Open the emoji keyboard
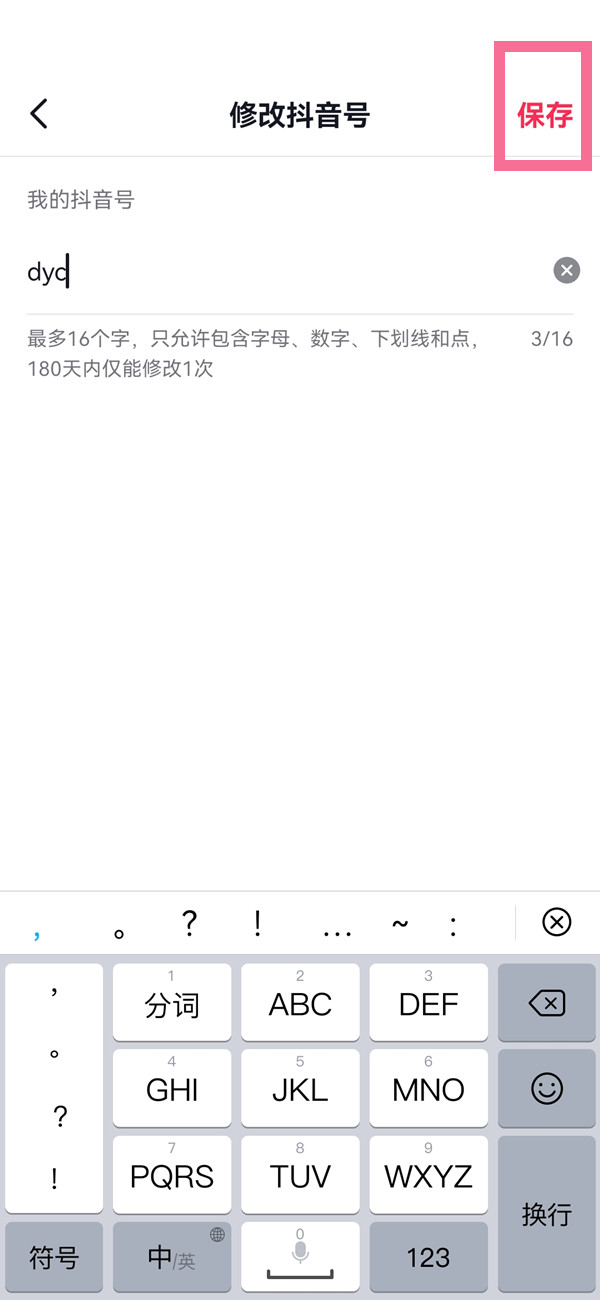600x1300 pixels. (547, 1088)
